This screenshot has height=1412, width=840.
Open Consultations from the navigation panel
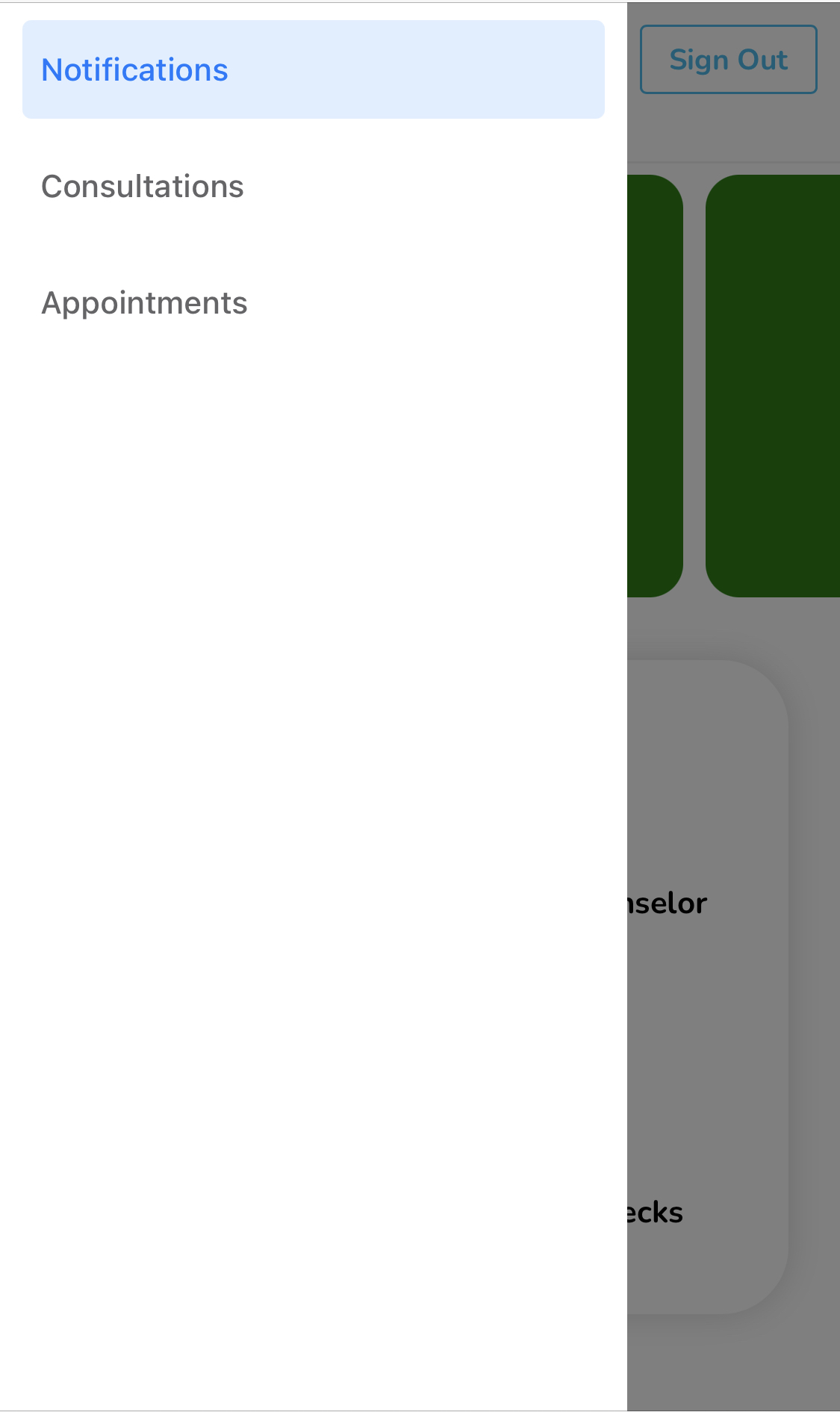[142, 186]
